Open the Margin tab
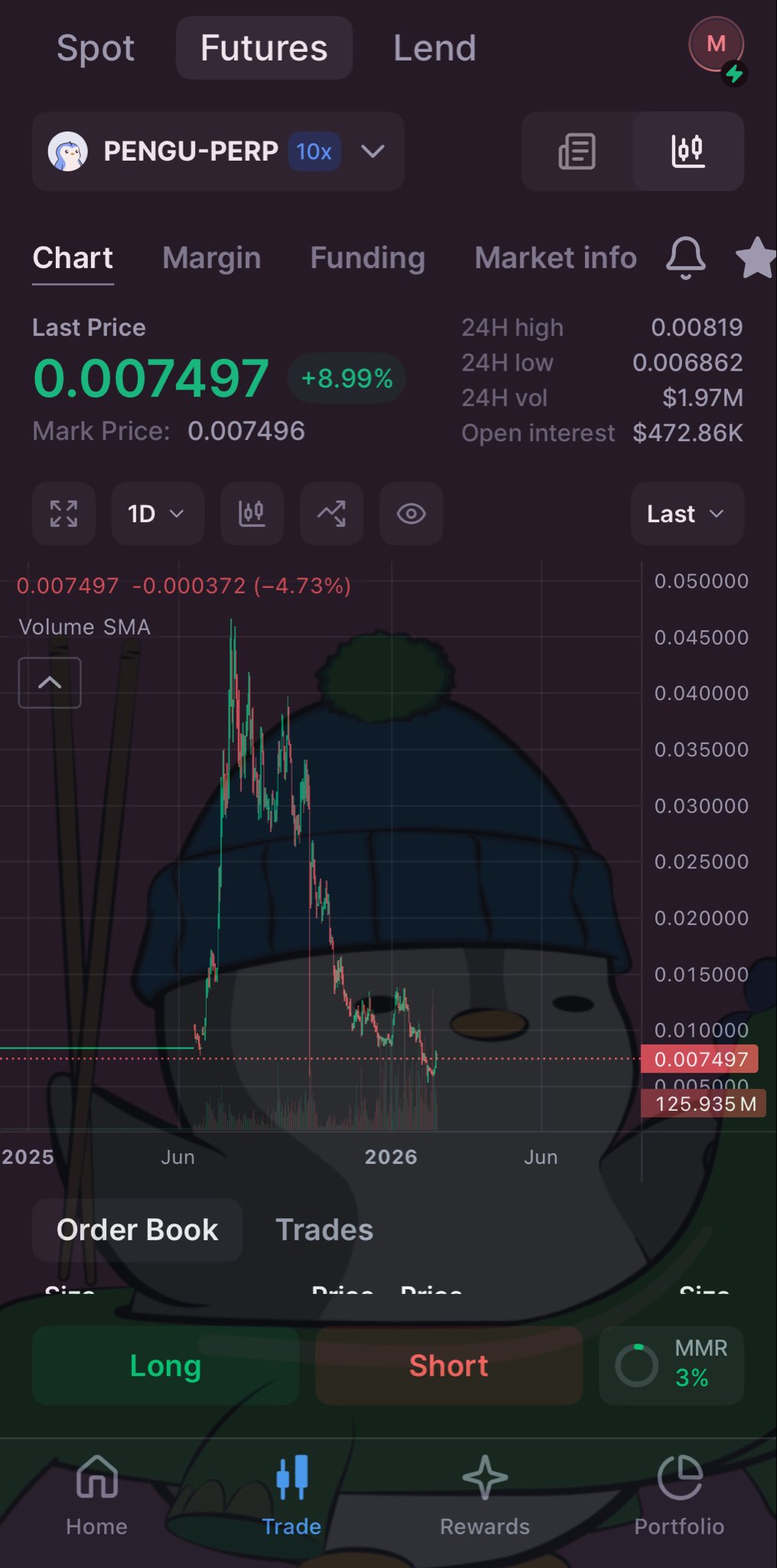This screenshot has width=777, height=1568. tap(211, 258)
